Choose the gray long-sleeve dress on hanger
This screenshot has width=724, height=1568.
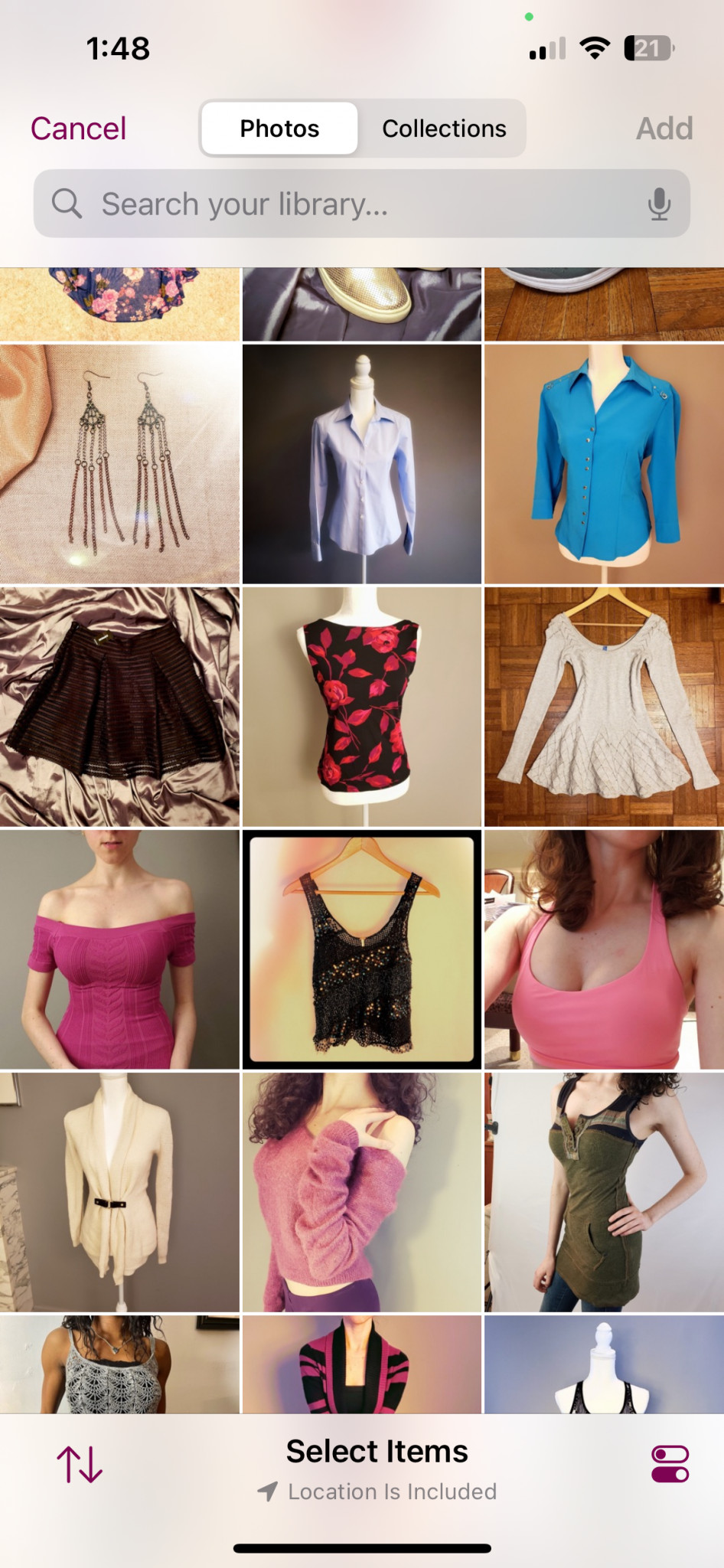[x=604, y=707]
